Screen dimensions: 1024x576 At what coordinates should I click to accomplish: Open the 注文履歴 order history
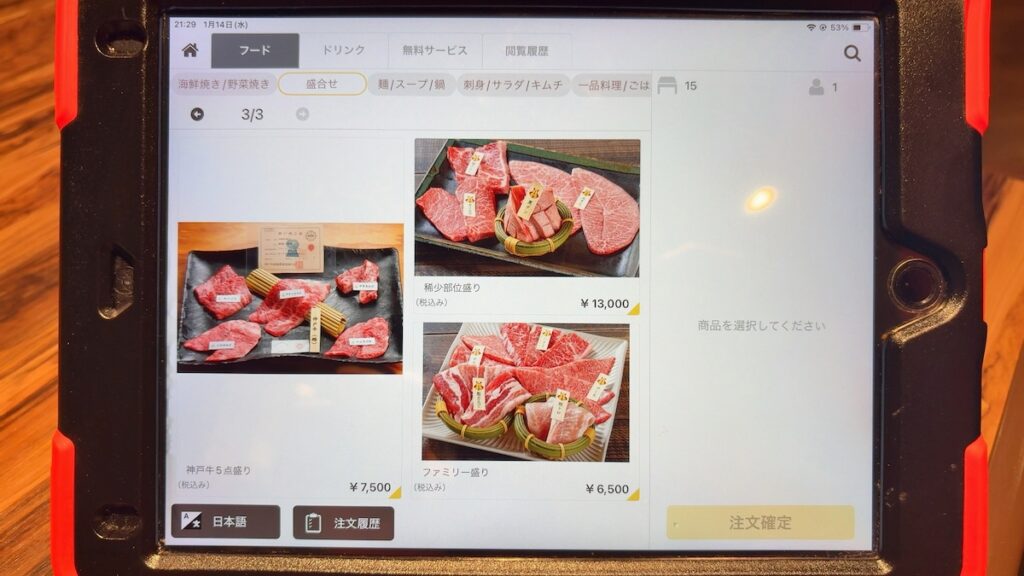pos(343,523)
